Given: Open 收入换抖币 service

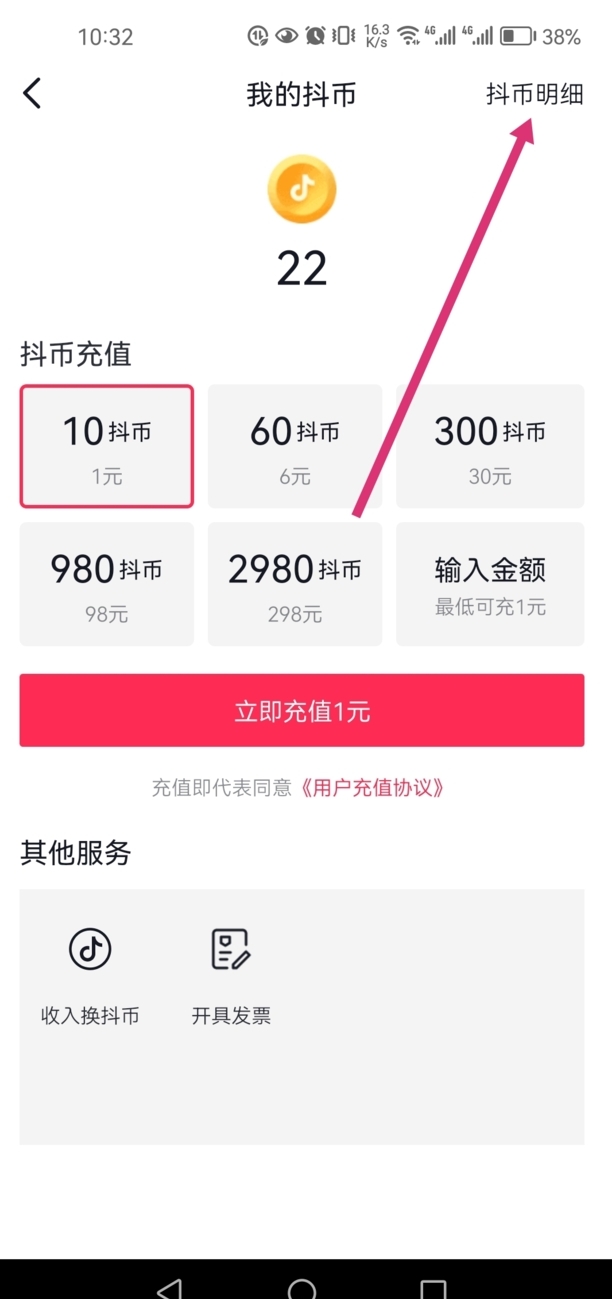Looking at the screenshot, I should tap(90, 973).
